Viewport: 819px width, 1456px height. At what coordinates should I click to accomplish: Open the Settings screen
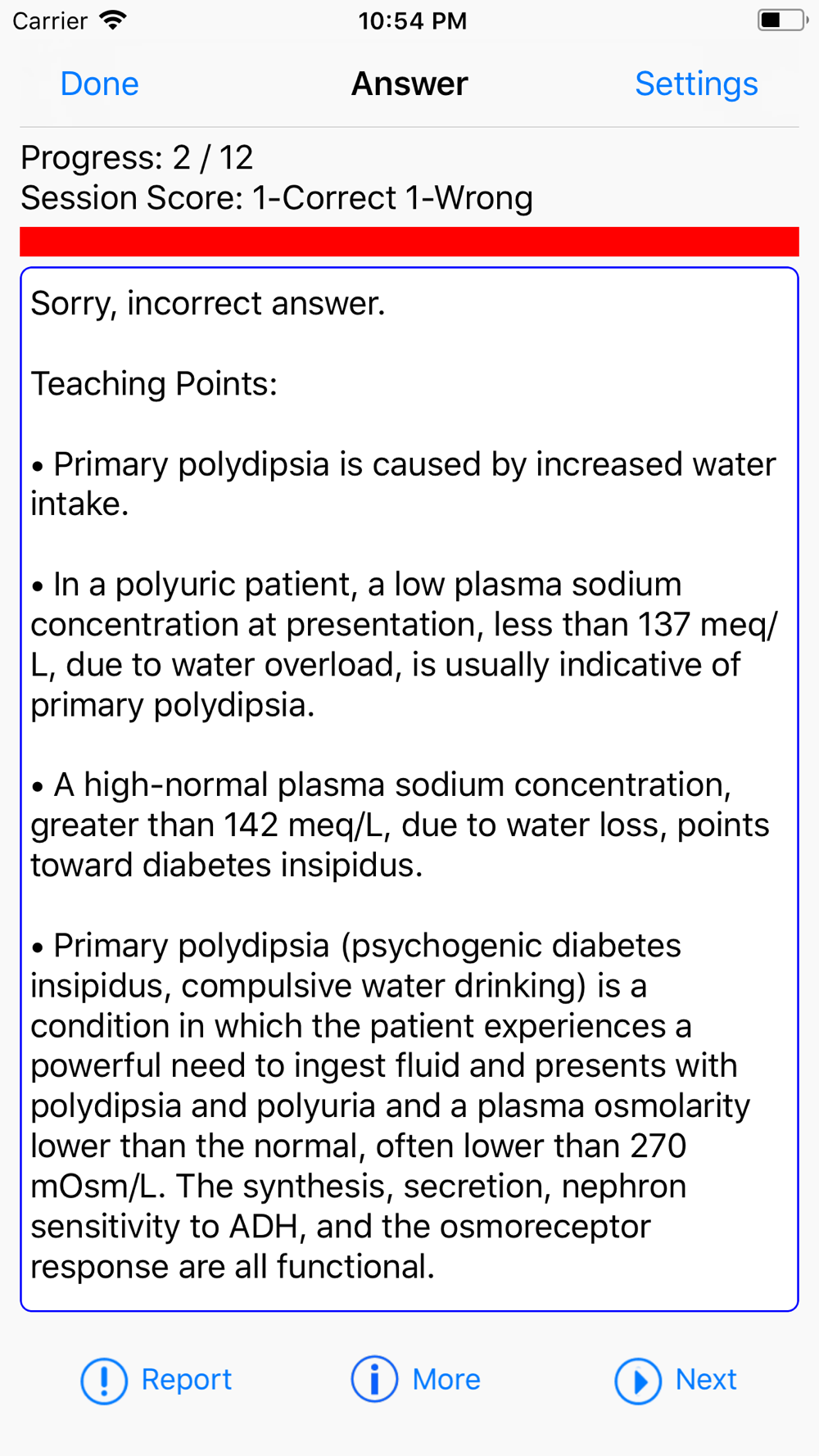pyautogui.click(x=696, y=84)
